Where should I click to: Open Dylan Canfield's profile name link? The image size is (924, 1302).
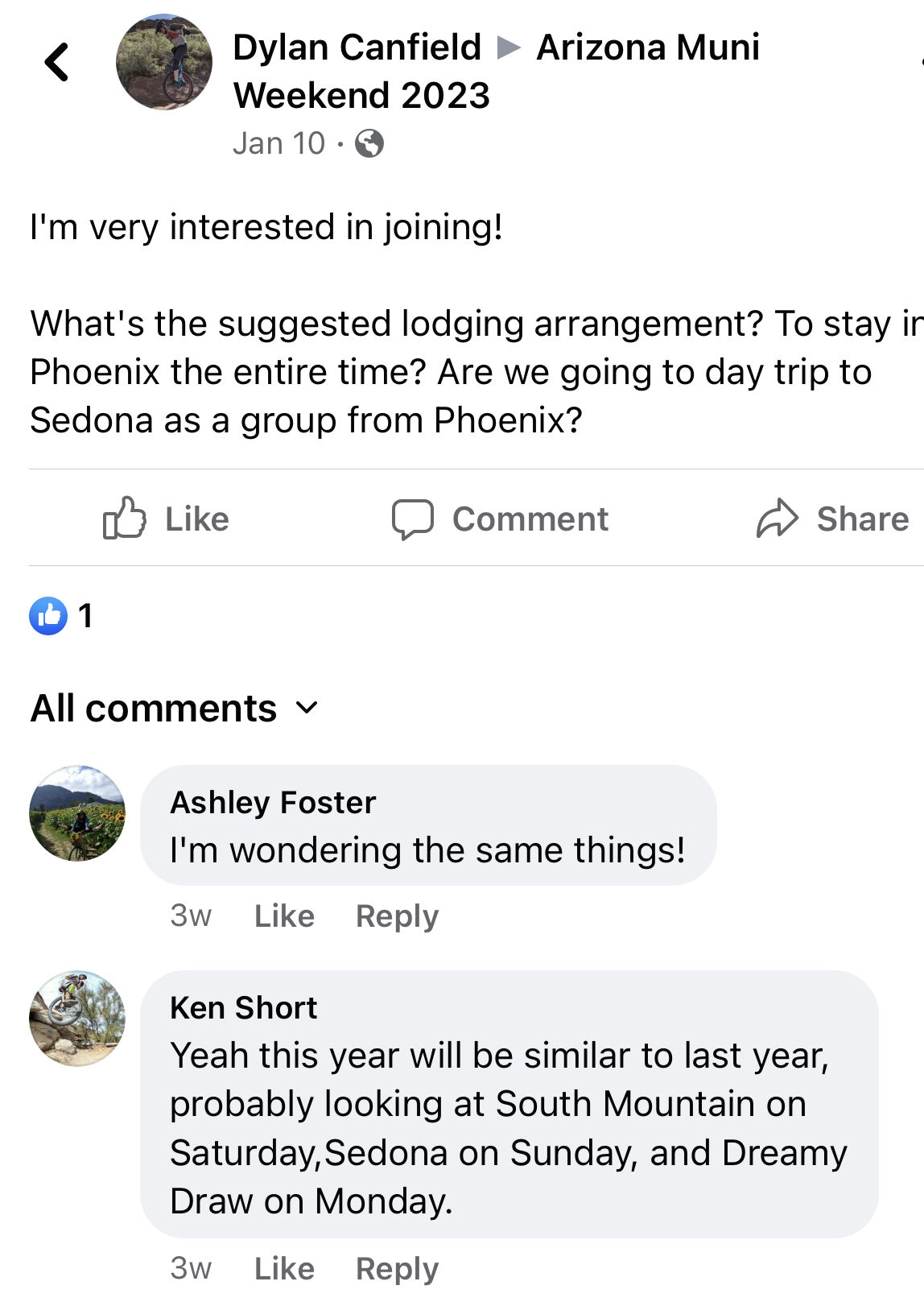tap(357, 48)
